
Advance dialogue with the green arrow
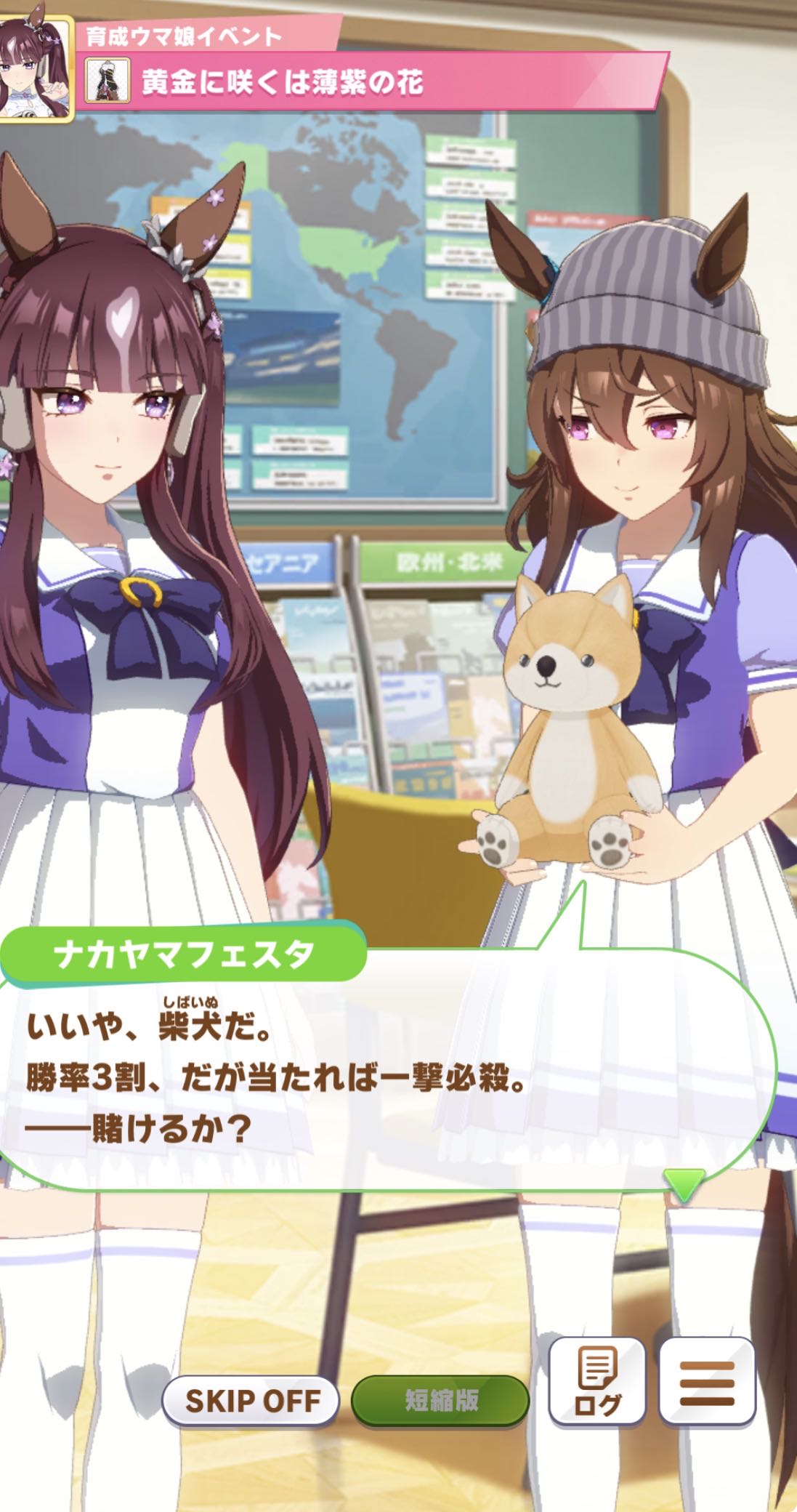684,1184
